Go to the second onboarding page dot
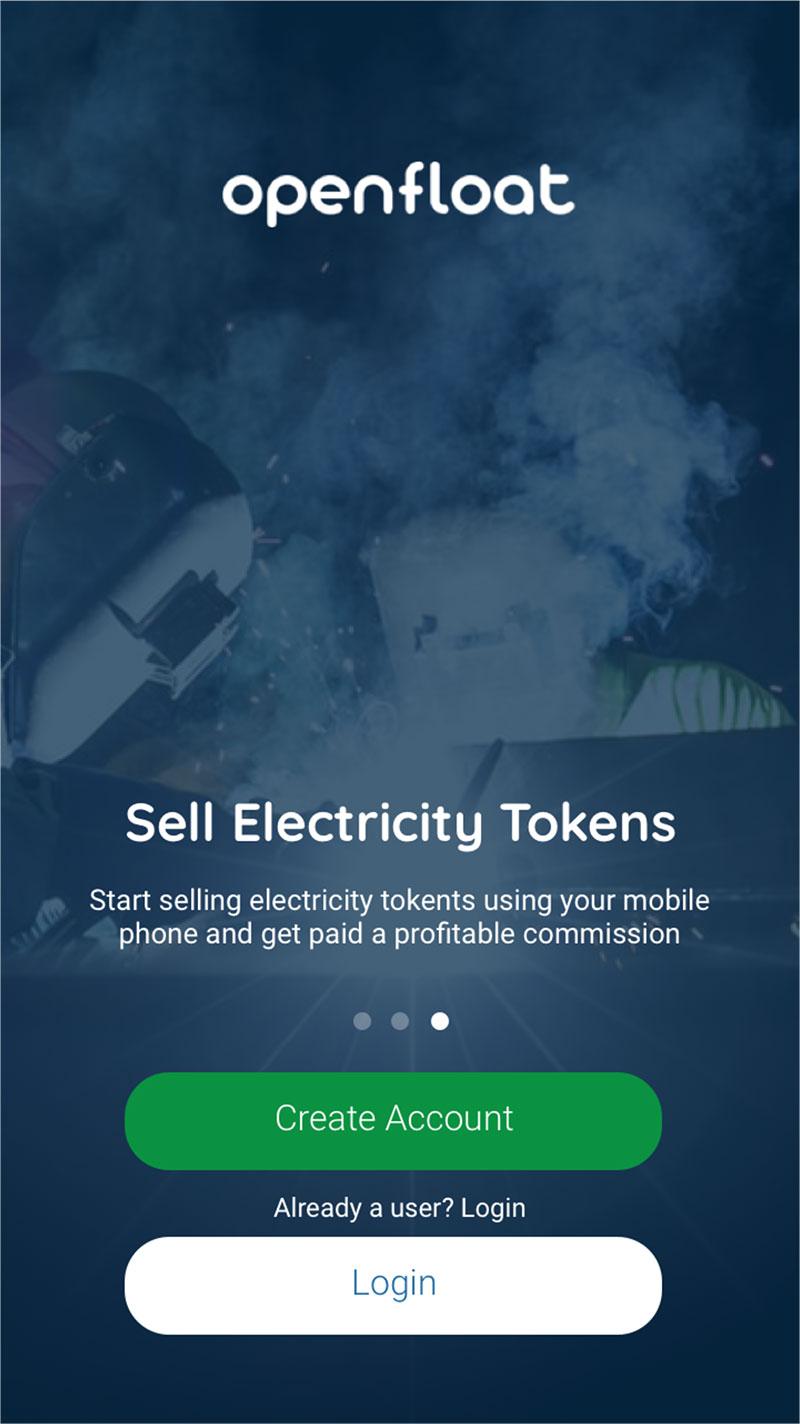The height and width of the screenshot is (1424, 800). click(400, 1021)
